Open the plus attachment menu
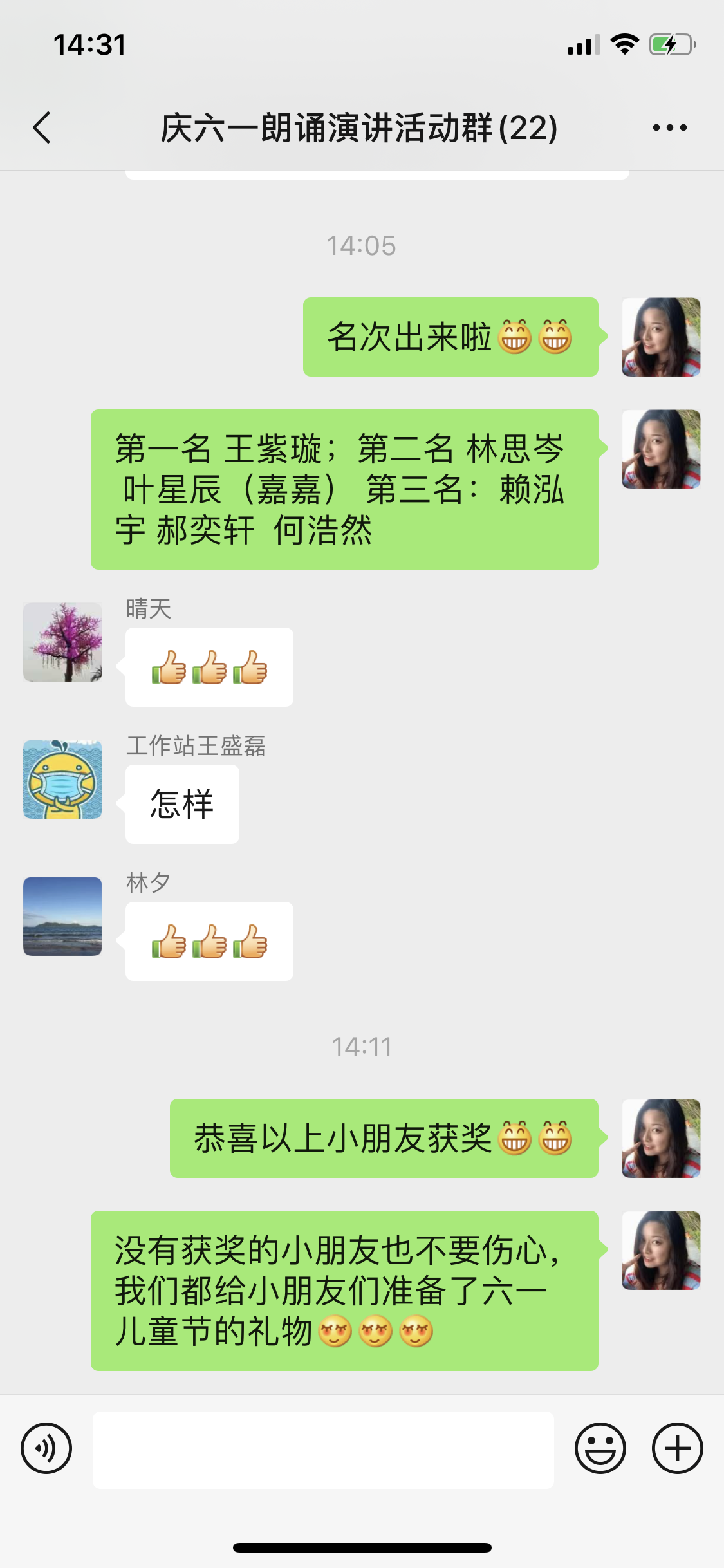Image resolution: width=724 pixels, height=1568 pixels. (677, 1449)
